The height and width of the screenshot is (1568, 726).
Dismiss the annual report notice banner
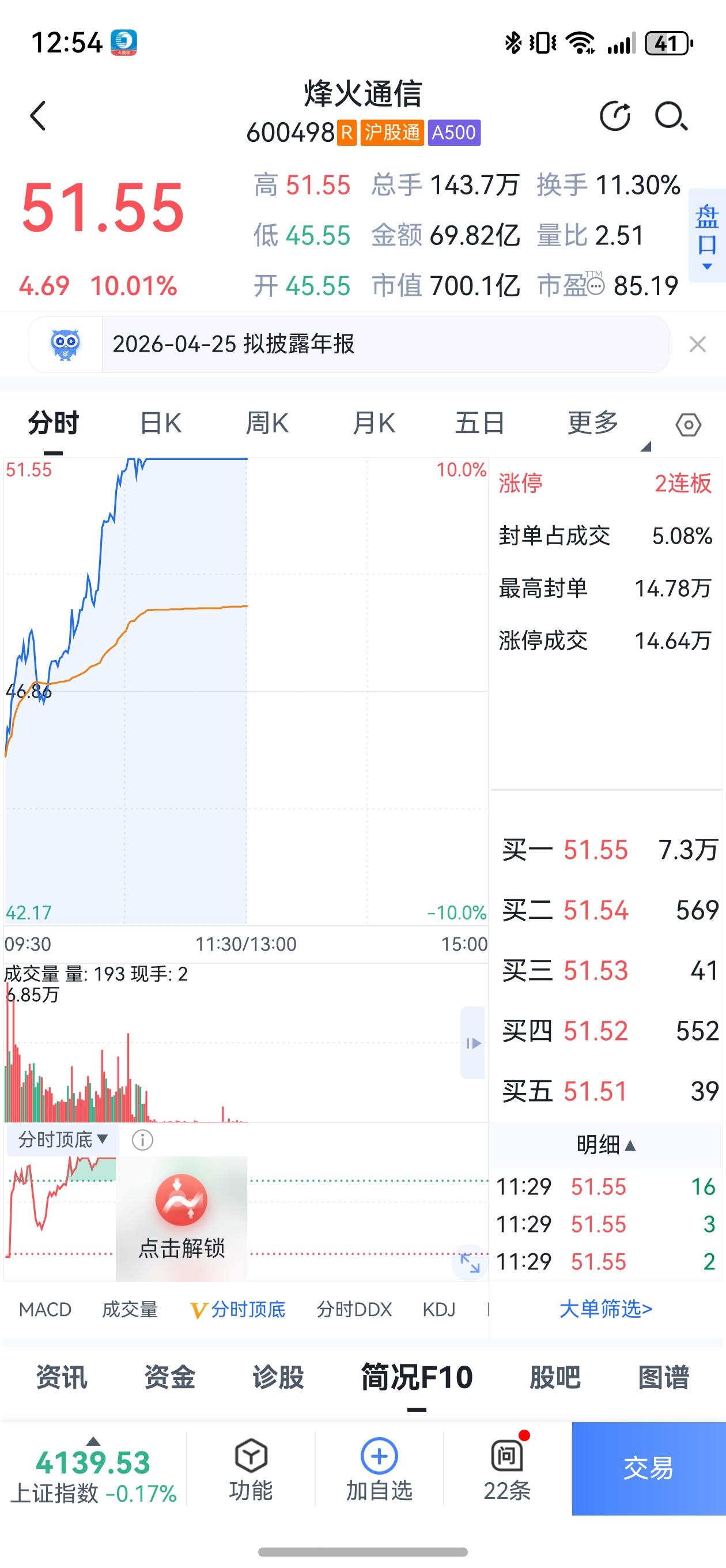(698, 345)
